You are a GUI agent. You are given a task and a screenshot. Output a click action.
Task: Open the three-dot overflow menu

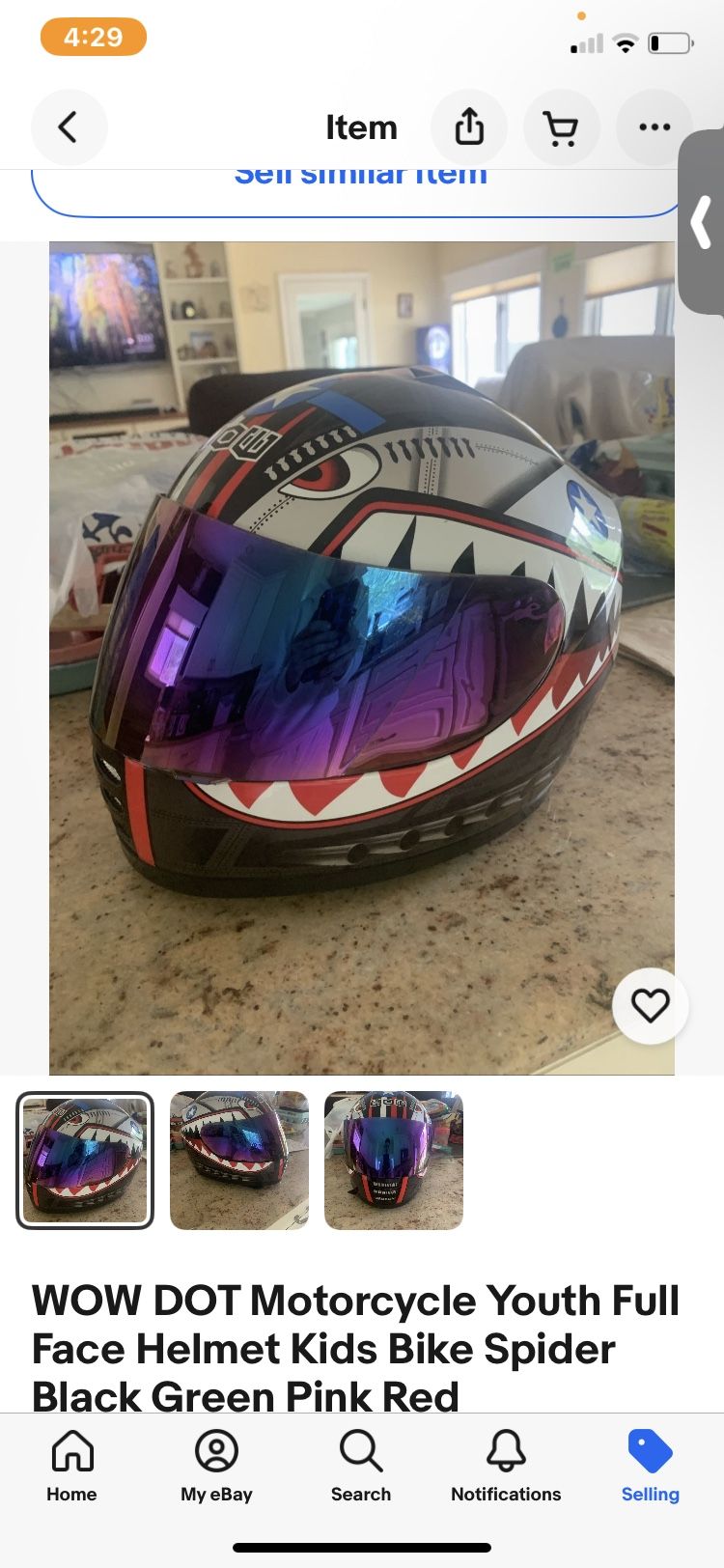tap(654, 127)
